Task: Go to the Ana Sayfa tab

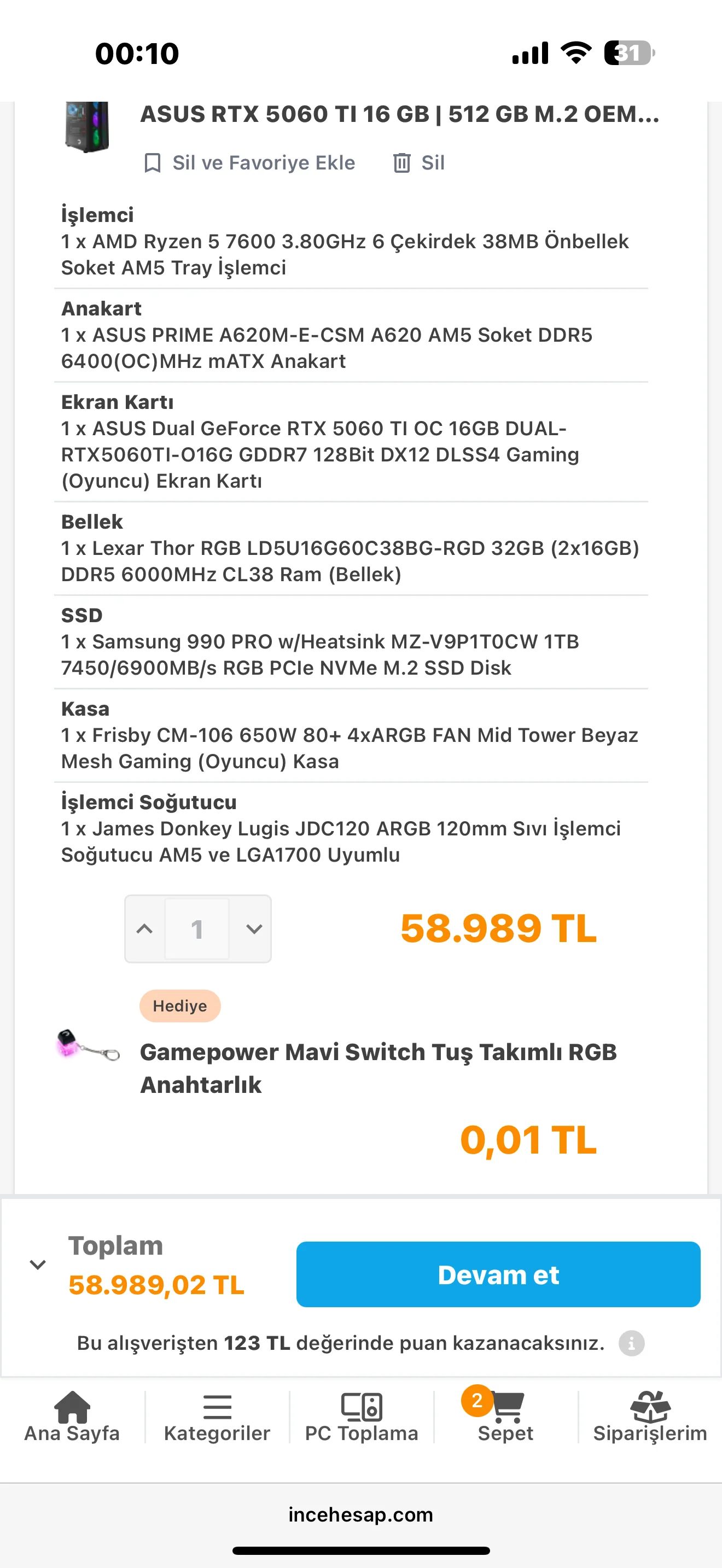Action: tap(72, 1417)
